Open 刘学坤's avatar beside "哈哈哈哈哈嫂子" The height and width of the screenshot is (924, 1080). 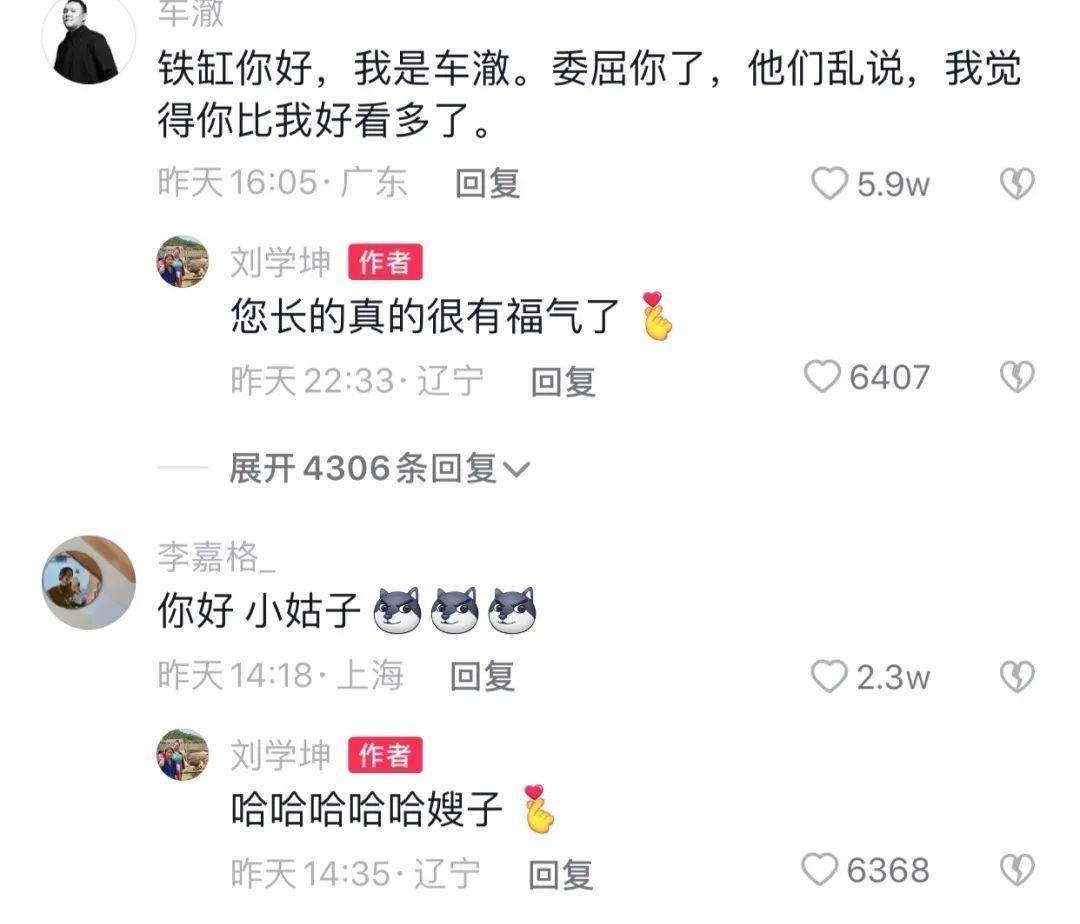tap(183, 755)
